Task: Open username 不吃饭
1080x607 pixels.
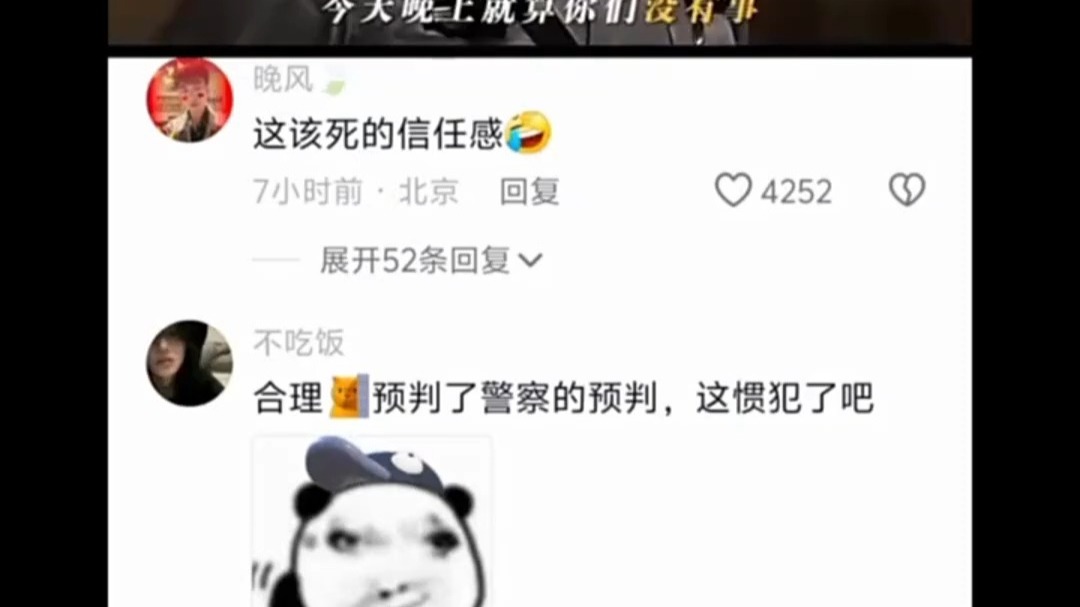Action: (298, 343)
